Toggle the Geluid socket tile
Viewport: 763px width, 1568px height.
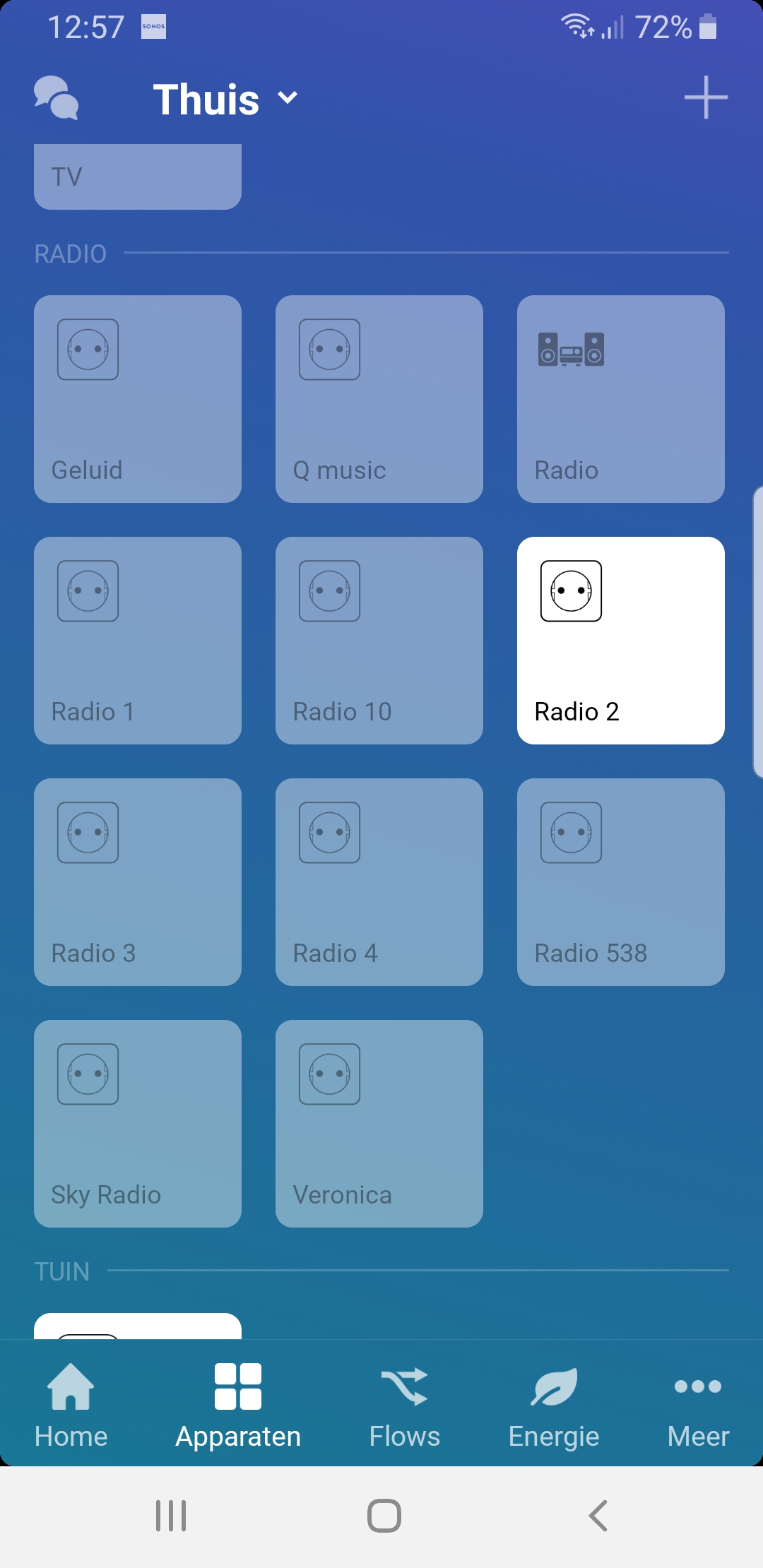point(138,399)
